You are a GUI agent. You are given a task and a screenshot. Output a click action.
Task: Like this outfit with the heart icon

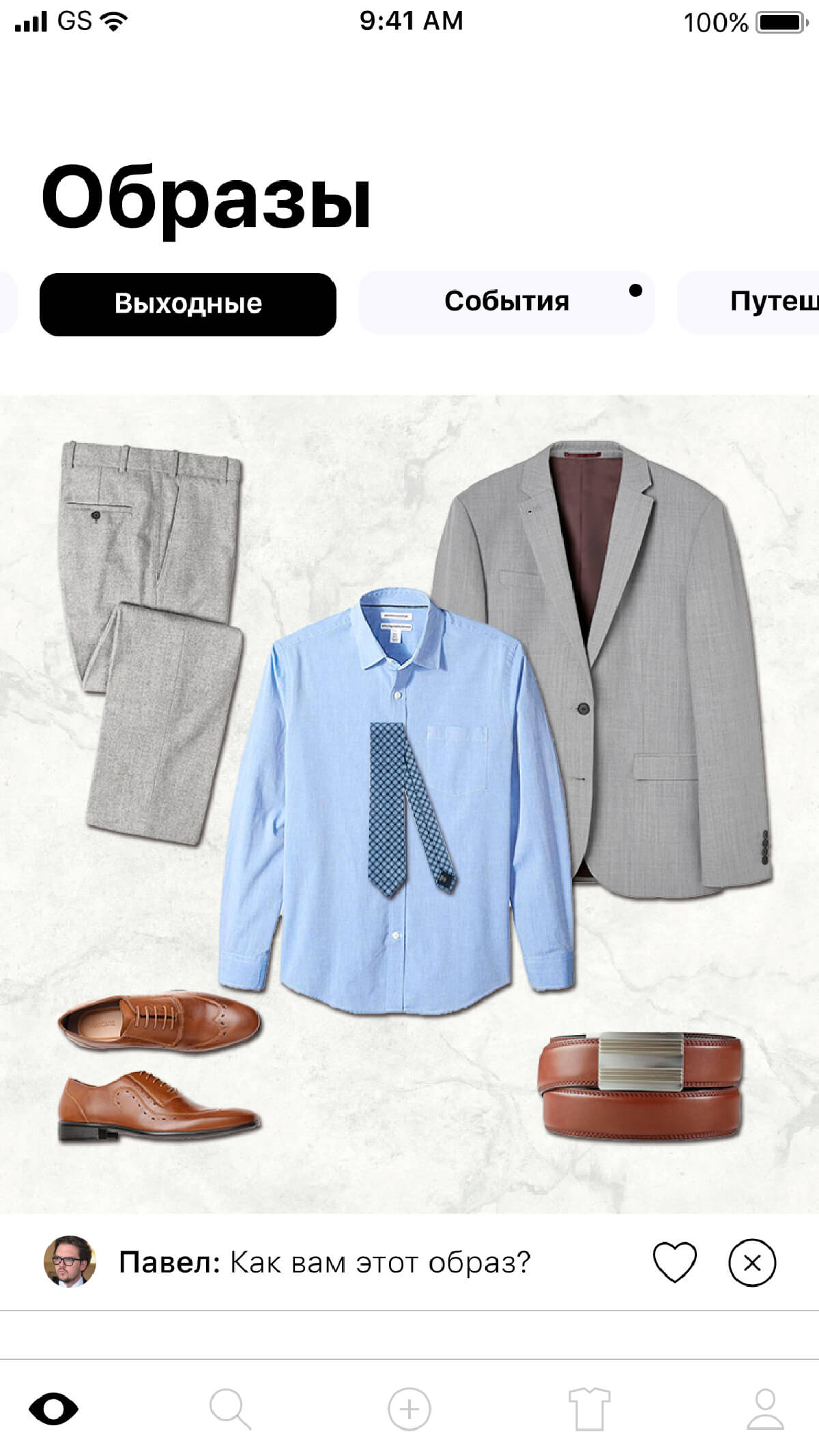(x=674, y=1262)
